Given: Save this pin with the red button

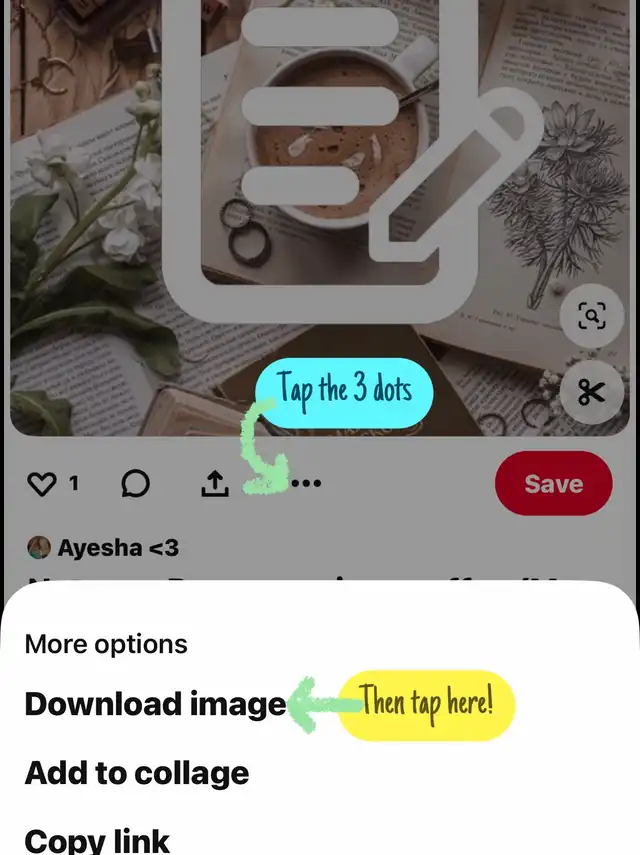Looking at the screenshot, I should 553,483.
